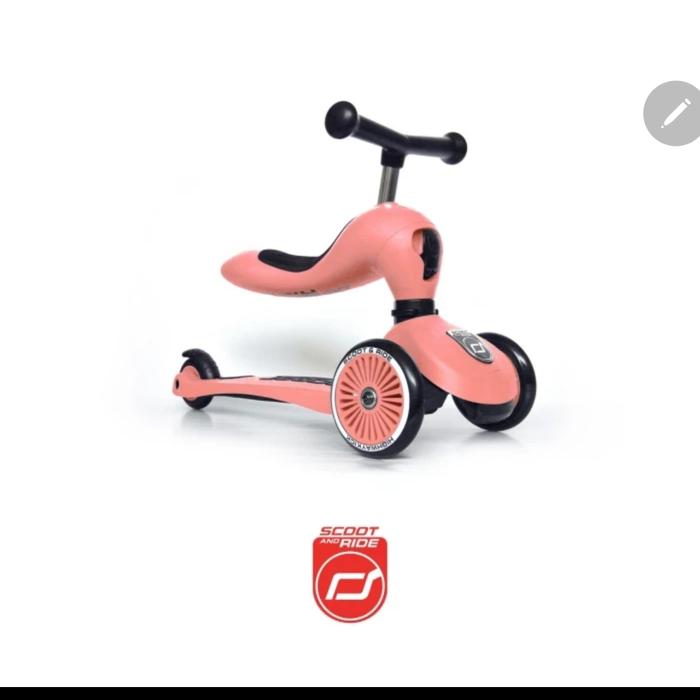The width and height of the screenshot is (700, 700).
Task: Tap the pencil edit button
Action: [673, 113]
